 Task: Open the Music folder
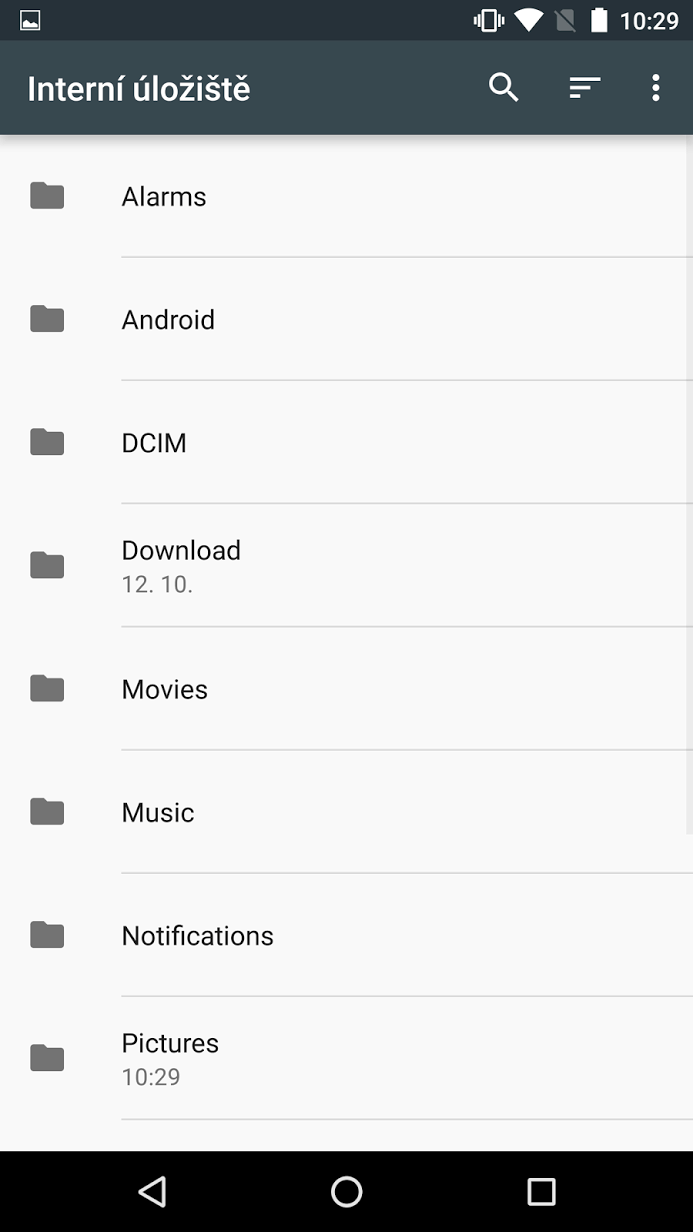pos(346,812)
